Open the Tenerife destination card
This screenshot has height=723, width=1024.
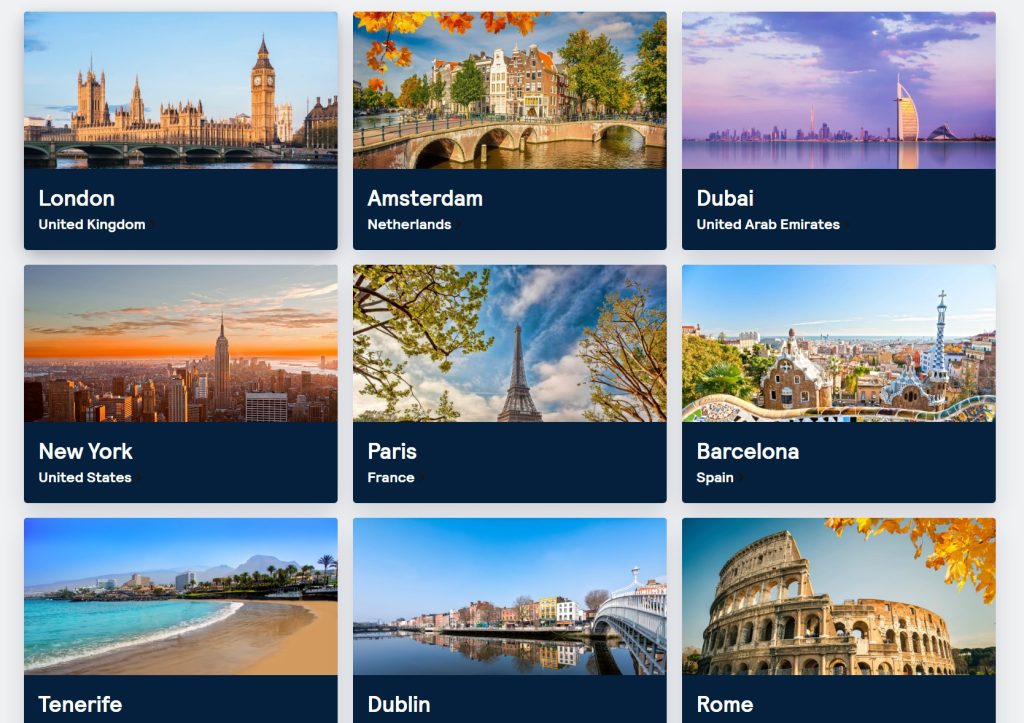181,620
